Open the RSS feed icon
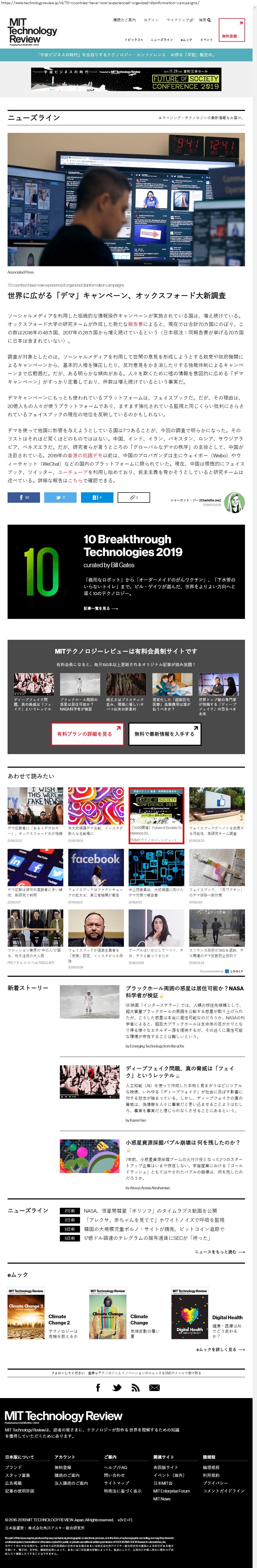 coord(135,1387)
